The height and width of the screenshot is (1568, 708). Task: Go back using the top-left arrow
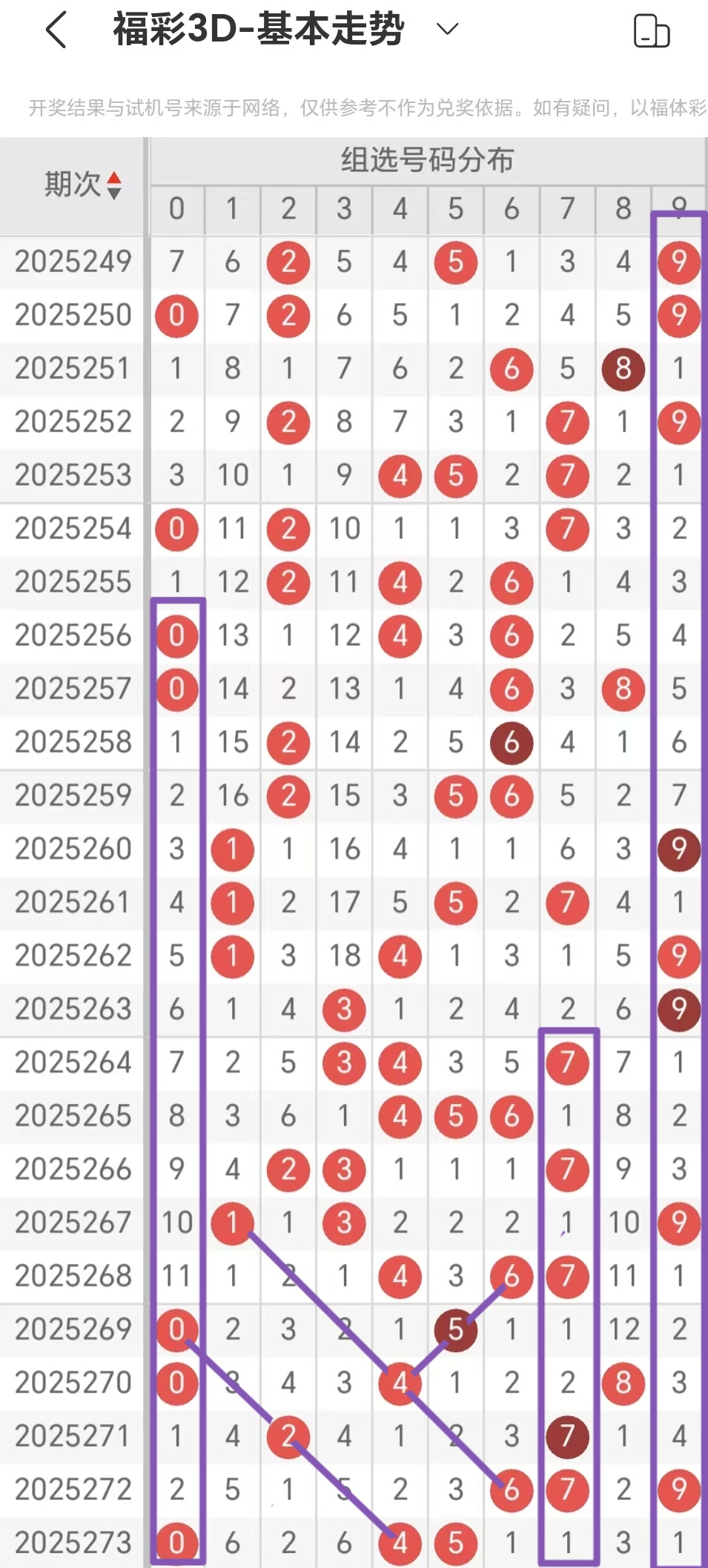(56, 30)
